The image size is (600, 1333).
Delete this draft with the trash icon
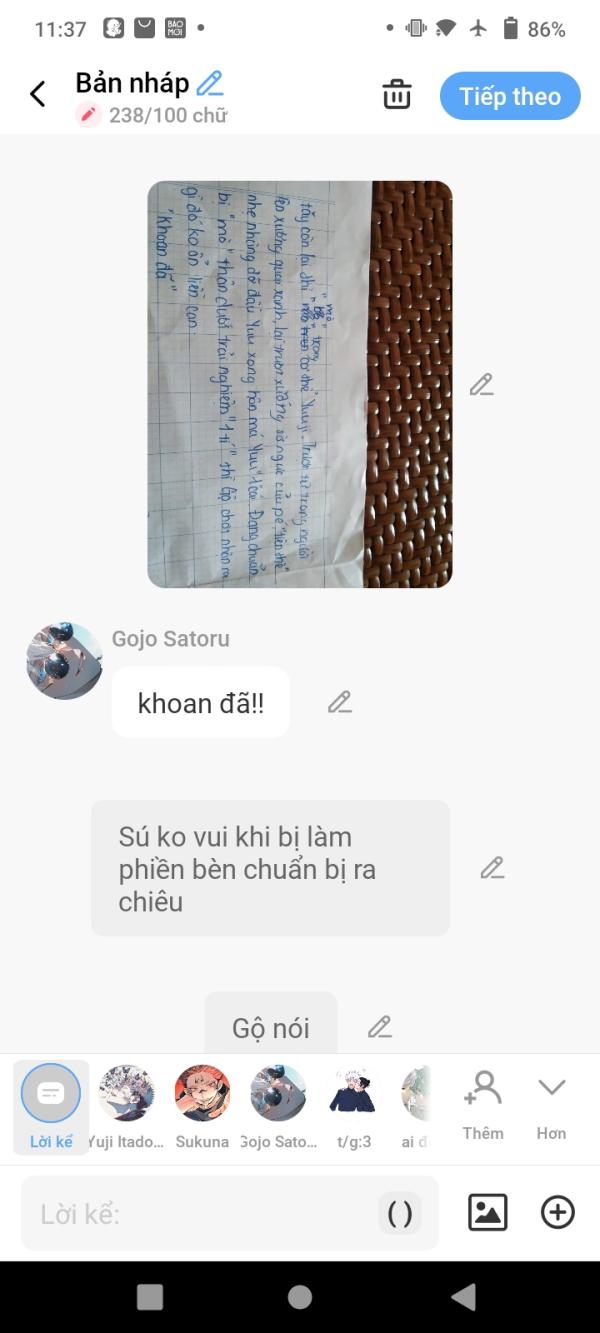click(x=397, y=95)
